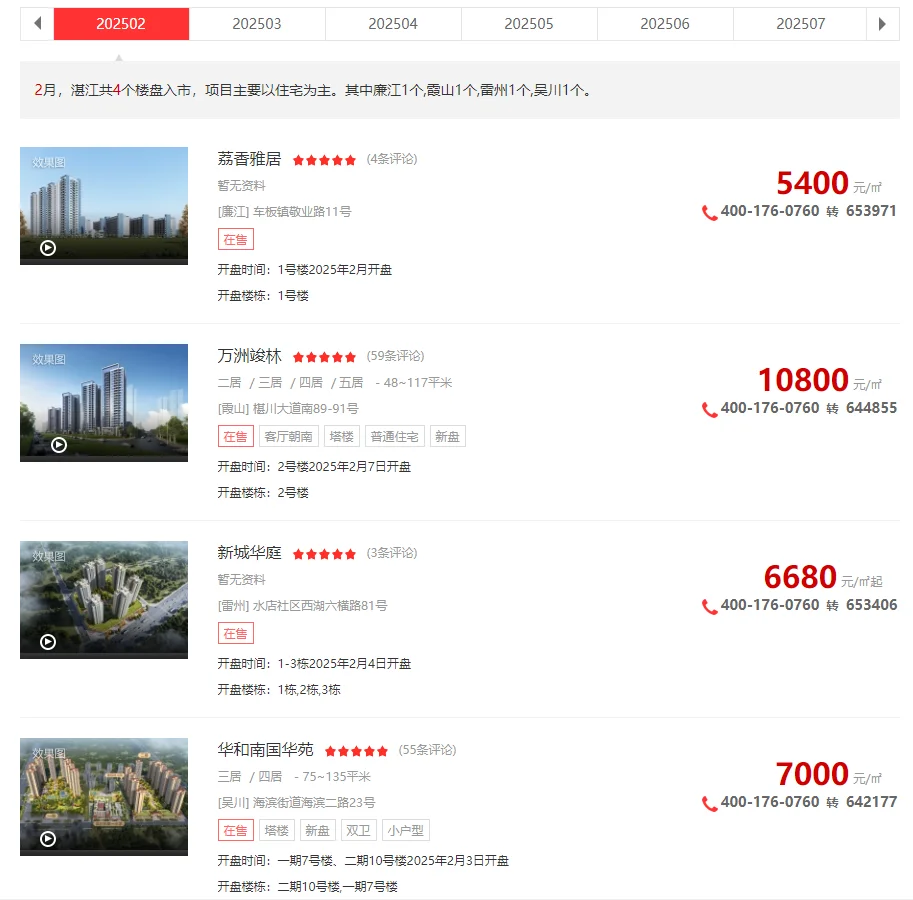The image size is (913, 900).
Task: Open the 荔香雅居 property title
Action: (249, 159)
